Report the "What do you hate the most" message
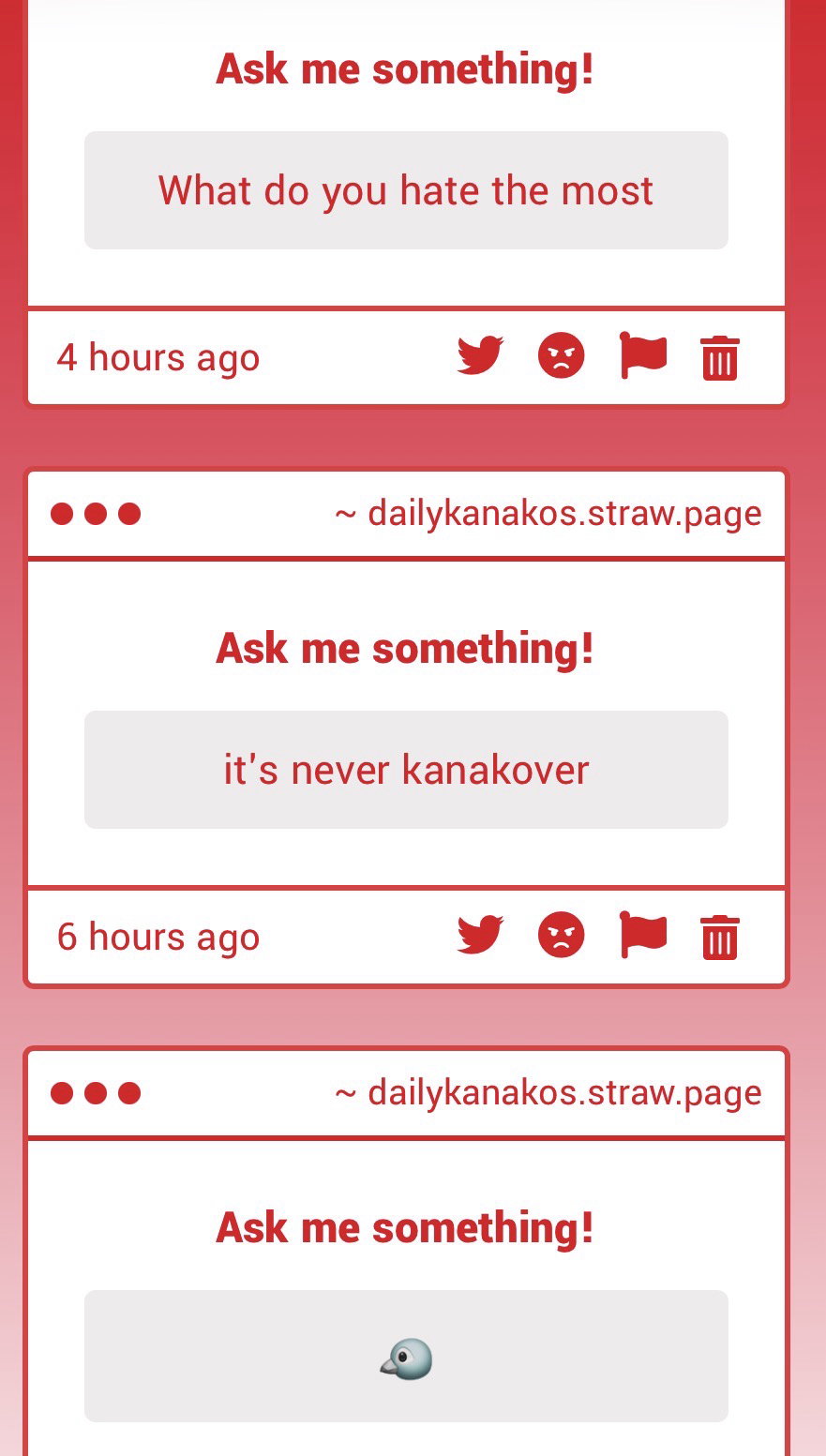This screenshot has height=1456, width=826. pyautogui.click(x=642, y=356)
